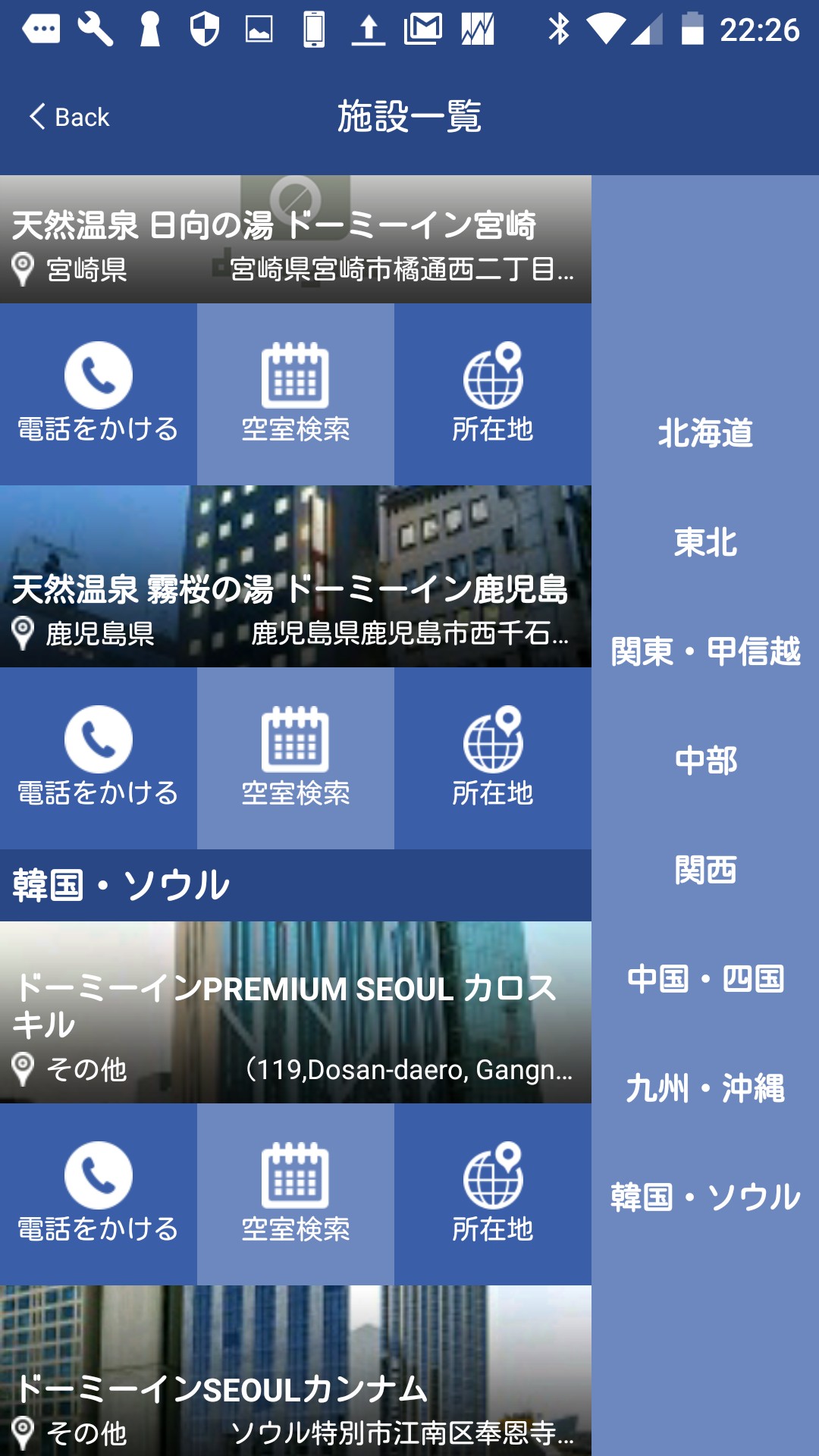Search vacancies (空室検索) for Dormy Inn Kagoshima

[x=295, y=758]
